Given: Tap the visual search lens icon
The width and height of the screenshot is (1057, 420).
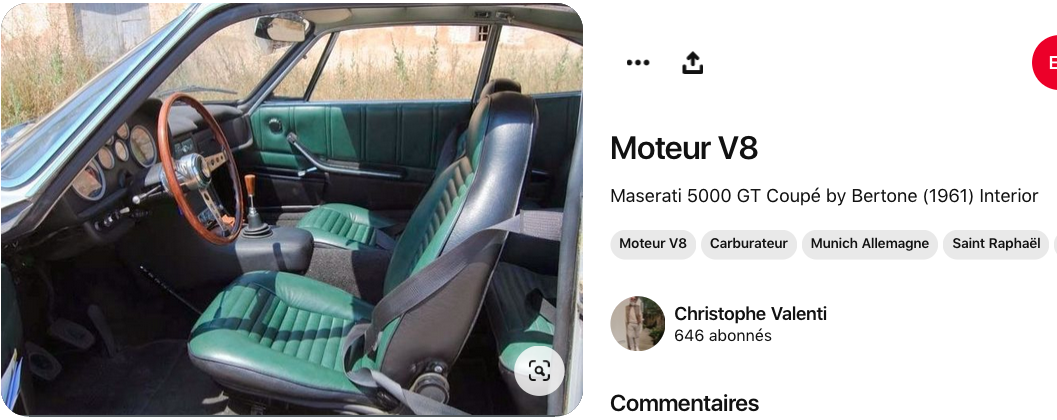Looking at the screenshot, I should 540,372.
